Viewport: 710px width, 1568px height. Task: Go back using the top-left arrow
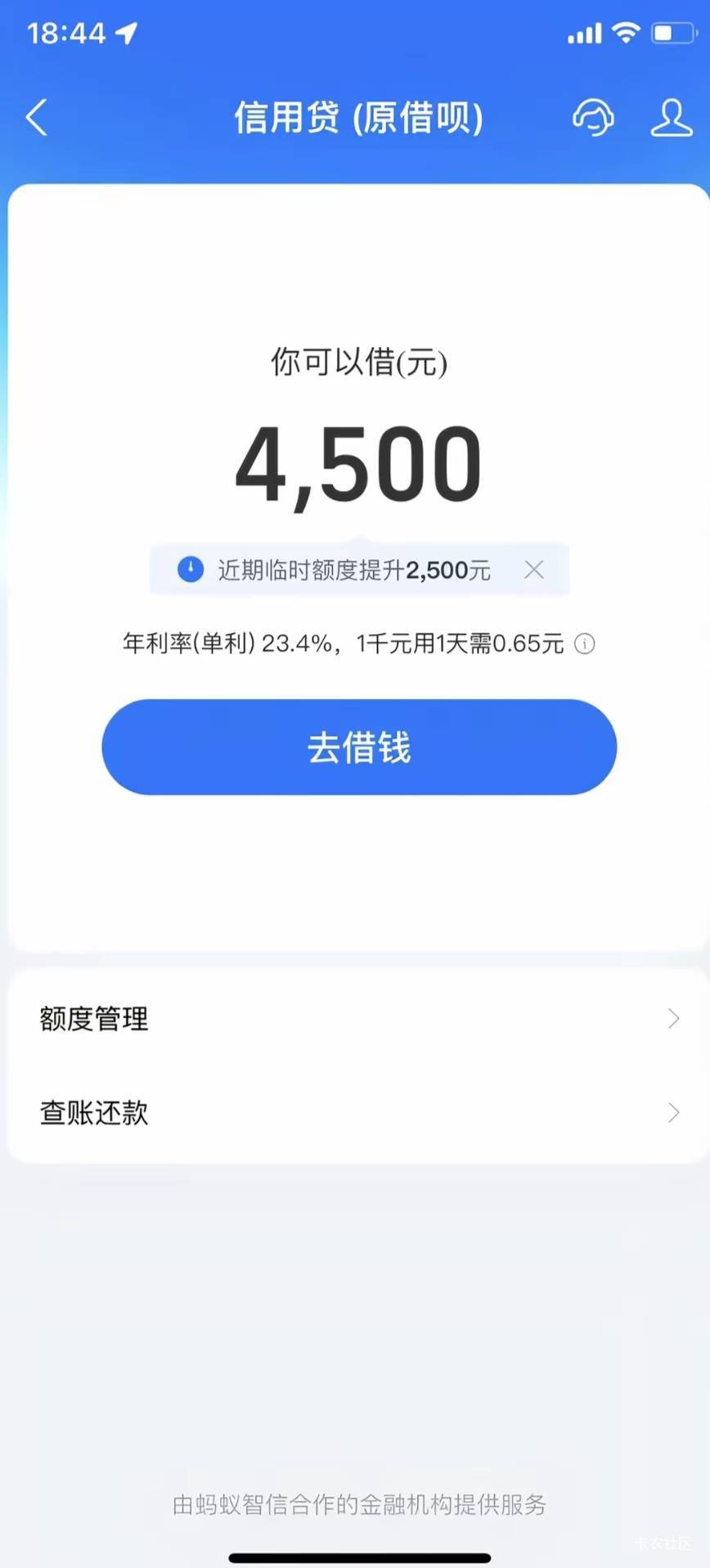click(x=37, y=118)
